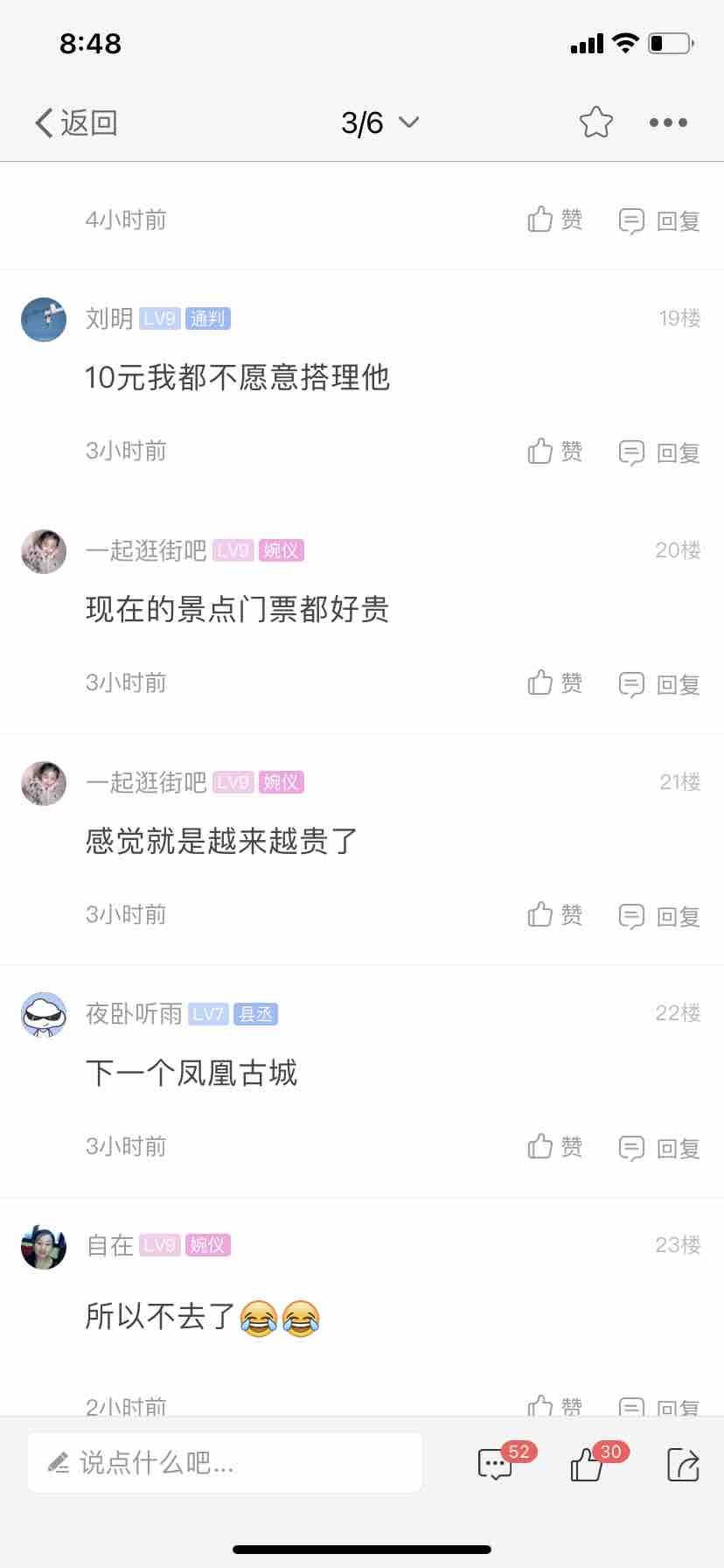Screen dimensions: 724x1568
Task: Open 自在's profile avatar
Action: pyautogui.click(x=44, y=1246)
